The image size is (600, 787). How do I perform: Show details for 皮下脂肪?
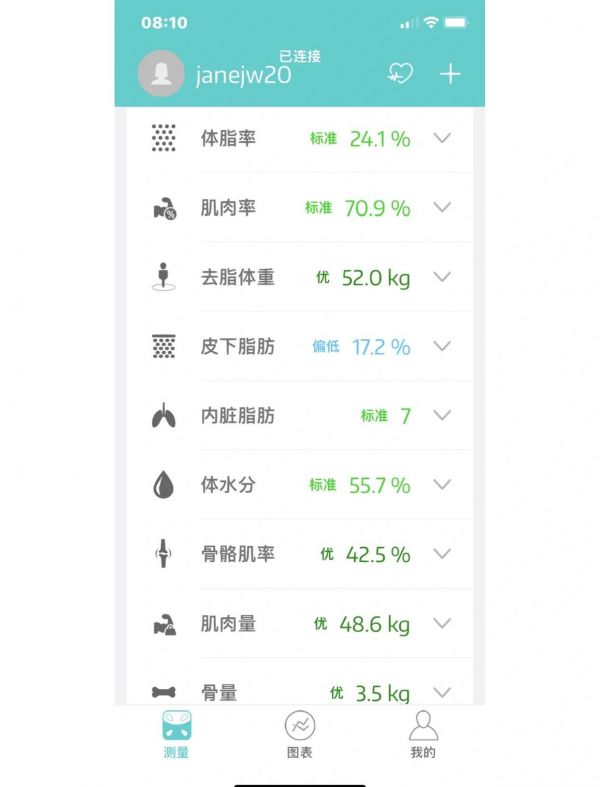click(442, 346)
